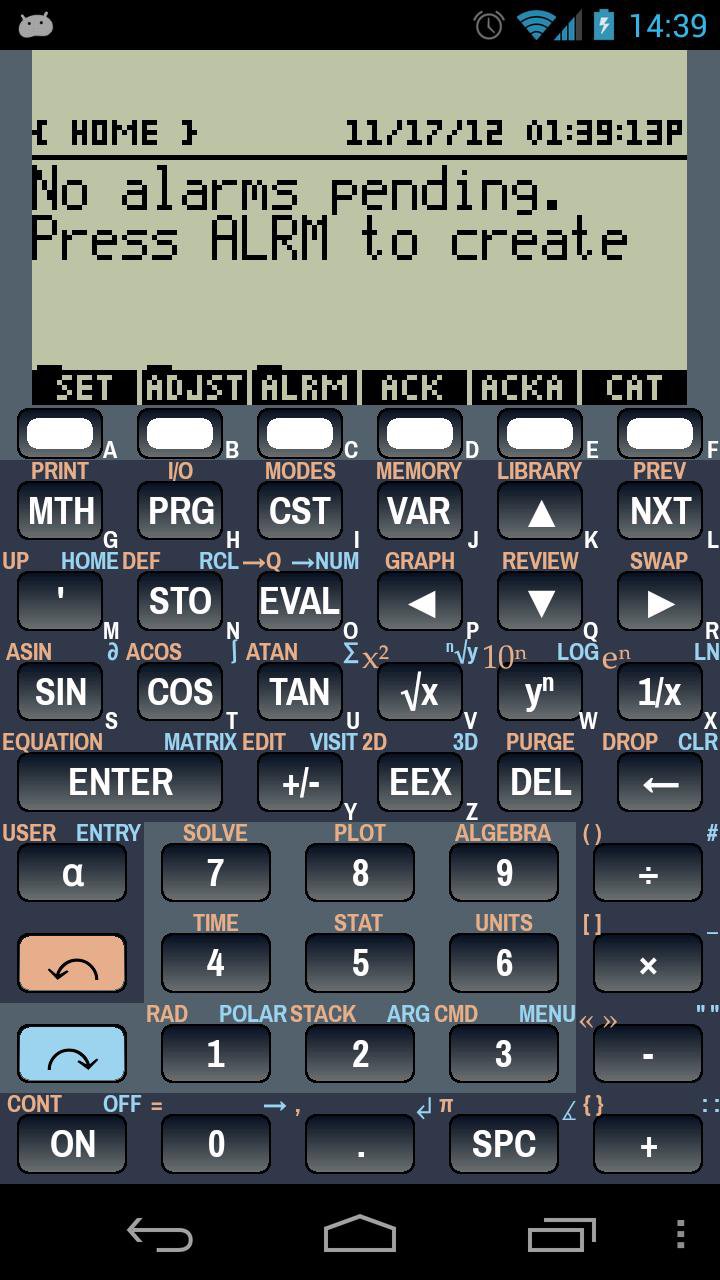Tap the EVAL key
720x1280 pixels.
(x=300, y=601)
